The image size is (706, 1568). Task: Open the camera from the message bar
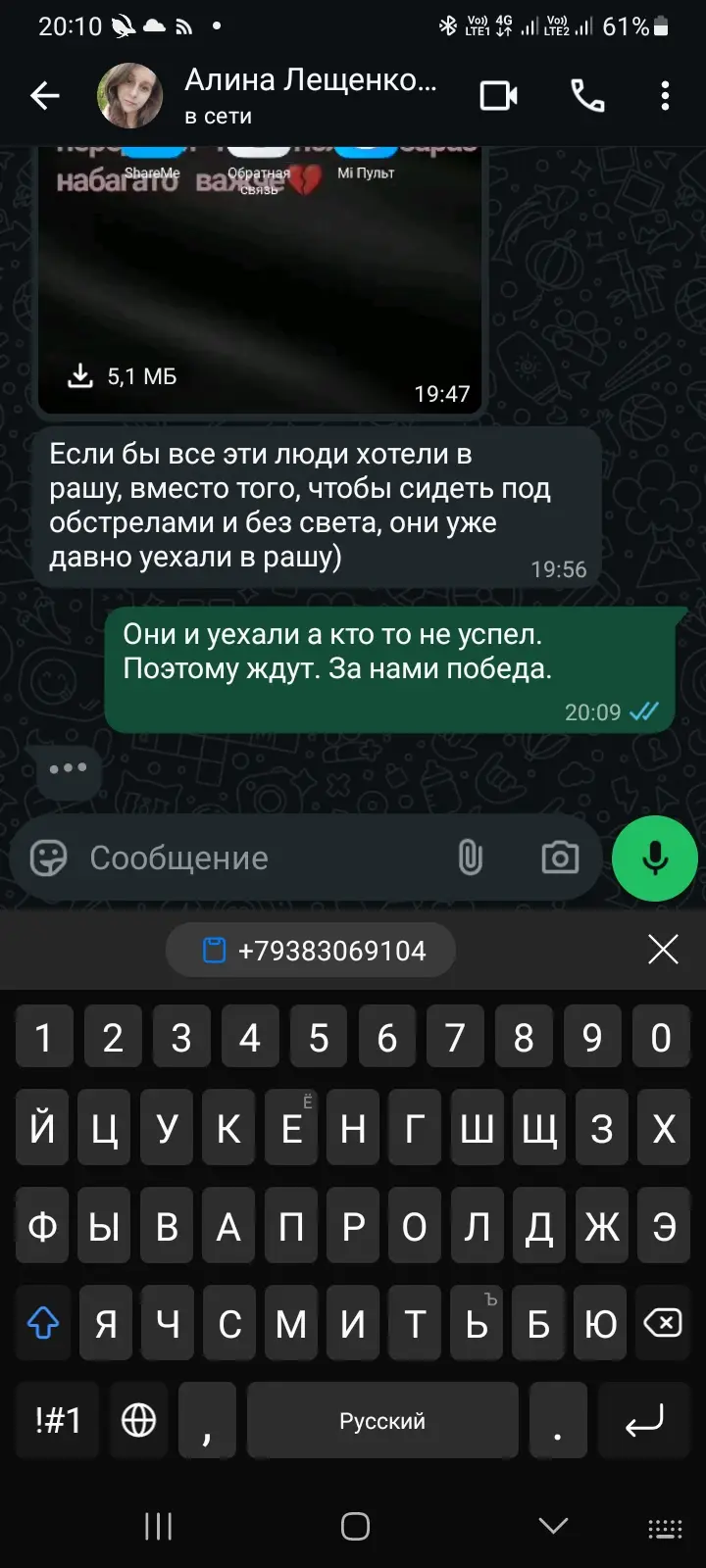pyautogui.click(x=560, y=858)
